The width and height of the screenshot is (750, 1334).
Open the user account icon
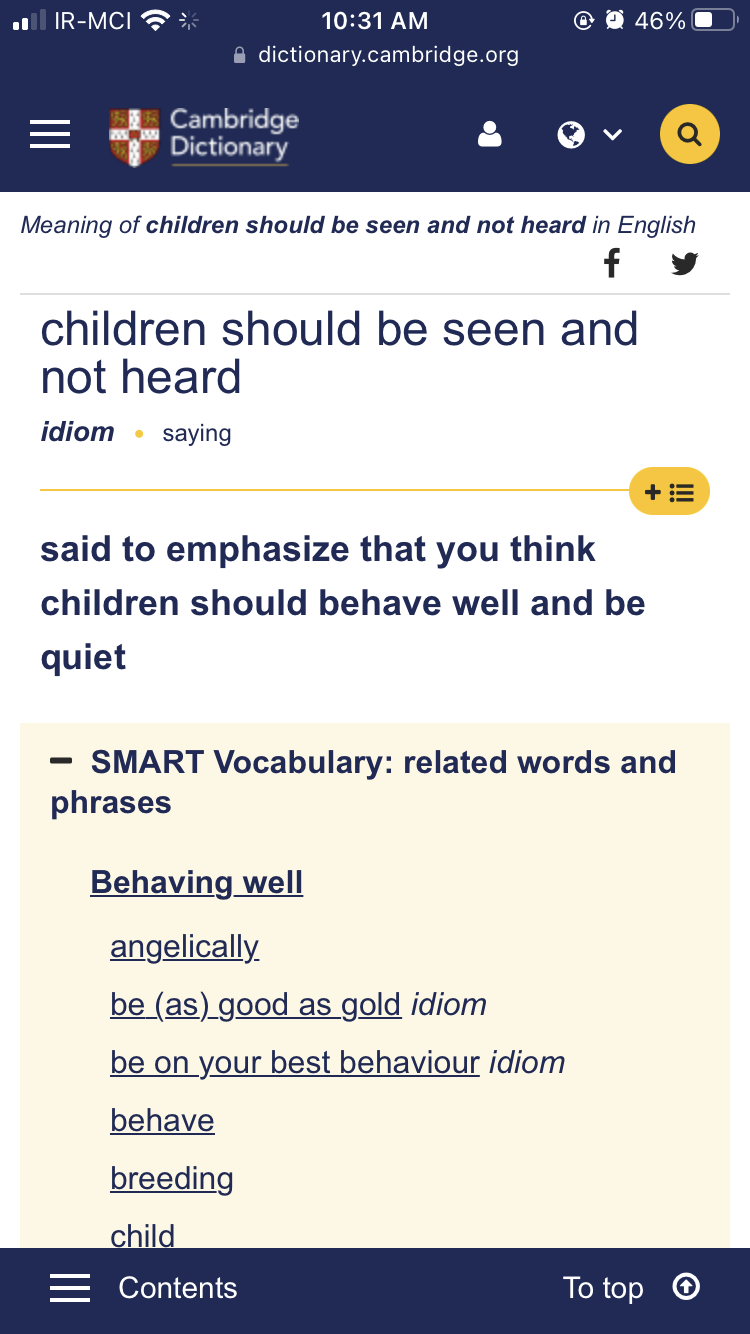pyautogui.click(x=490, y=134)
